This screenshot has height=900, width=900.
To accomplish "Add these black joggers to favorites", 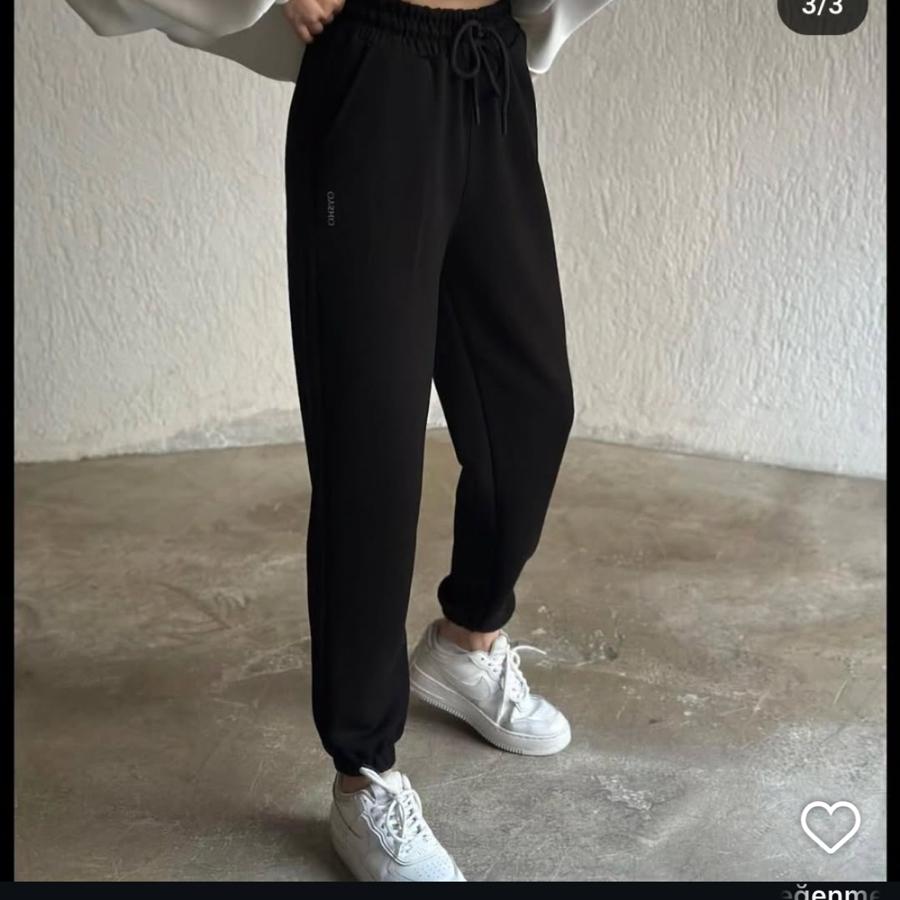I will pos(830,826).
